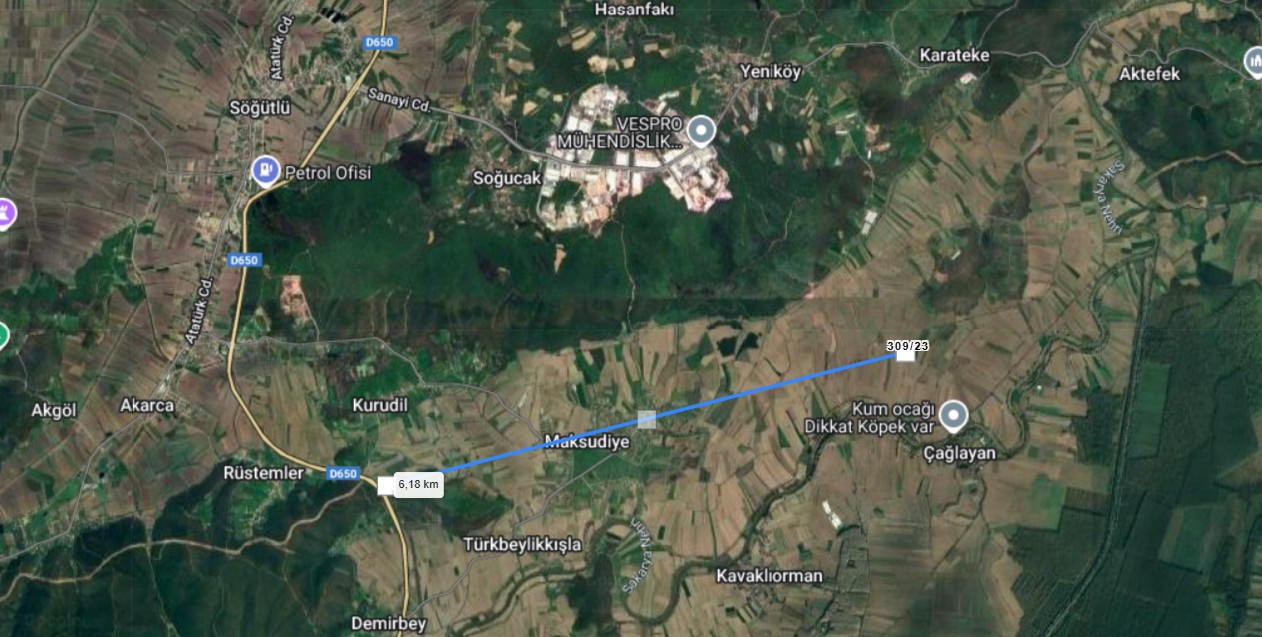This screenshot has height=637, width=1262.
Task: Tap the 309/23 measurement endpoint marker
Action: [905, 354]
